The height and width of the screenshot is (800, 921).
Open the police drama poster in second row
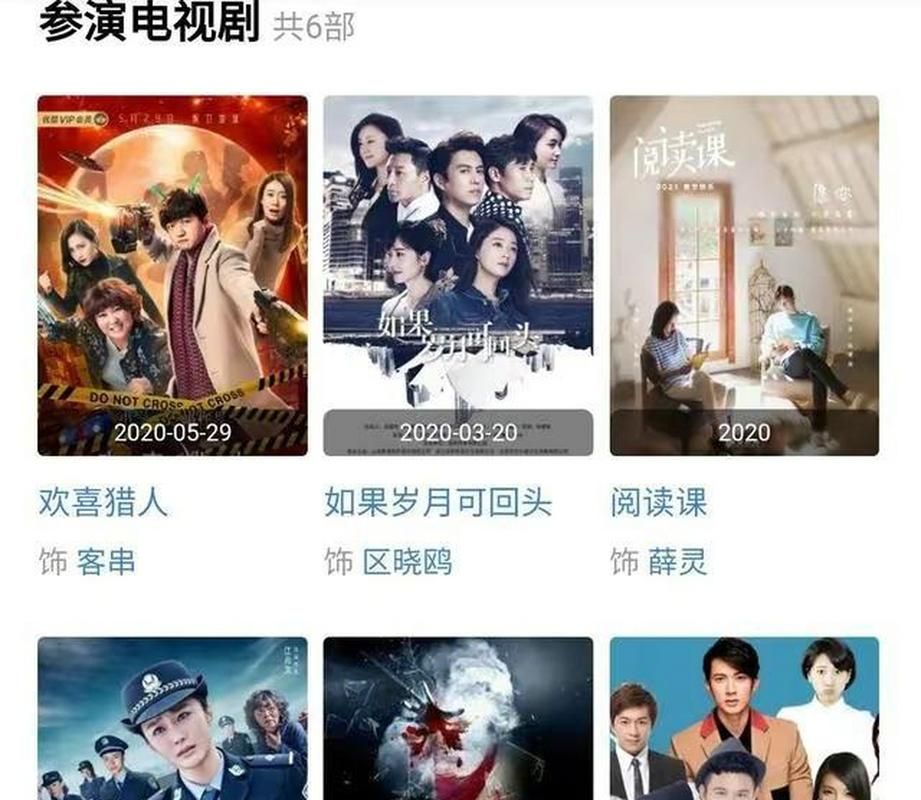(172, 720)
